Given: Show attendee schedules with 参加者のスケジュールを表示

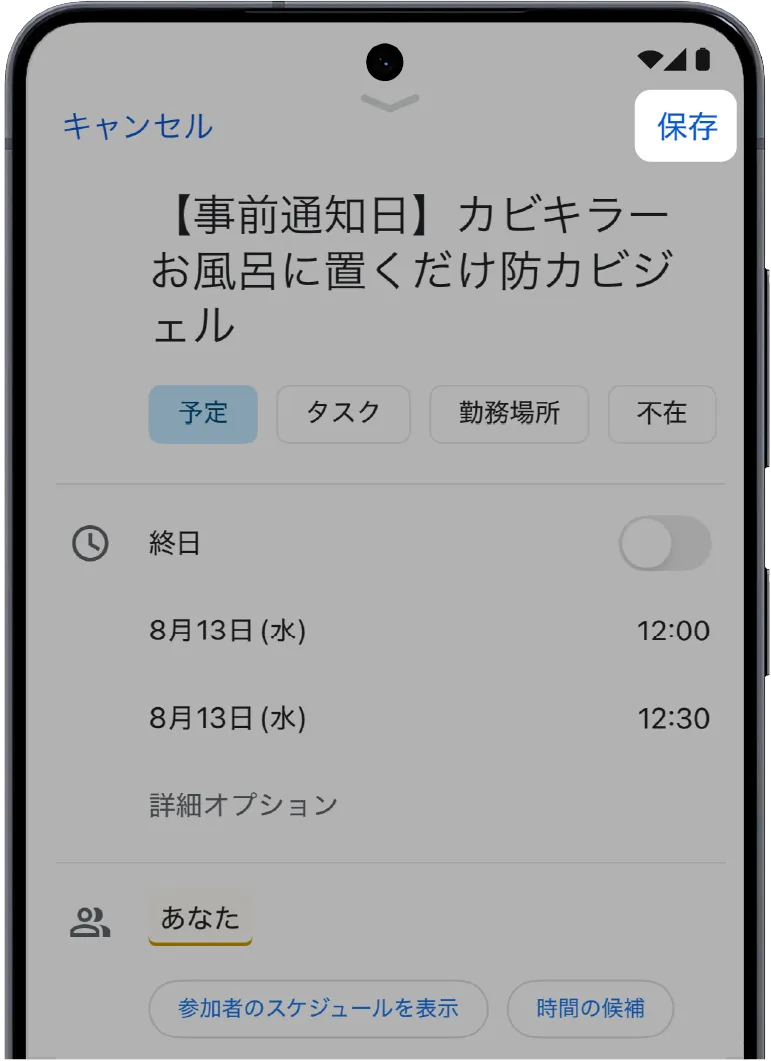Looking at the screenshot, I should pos(318,1008).
